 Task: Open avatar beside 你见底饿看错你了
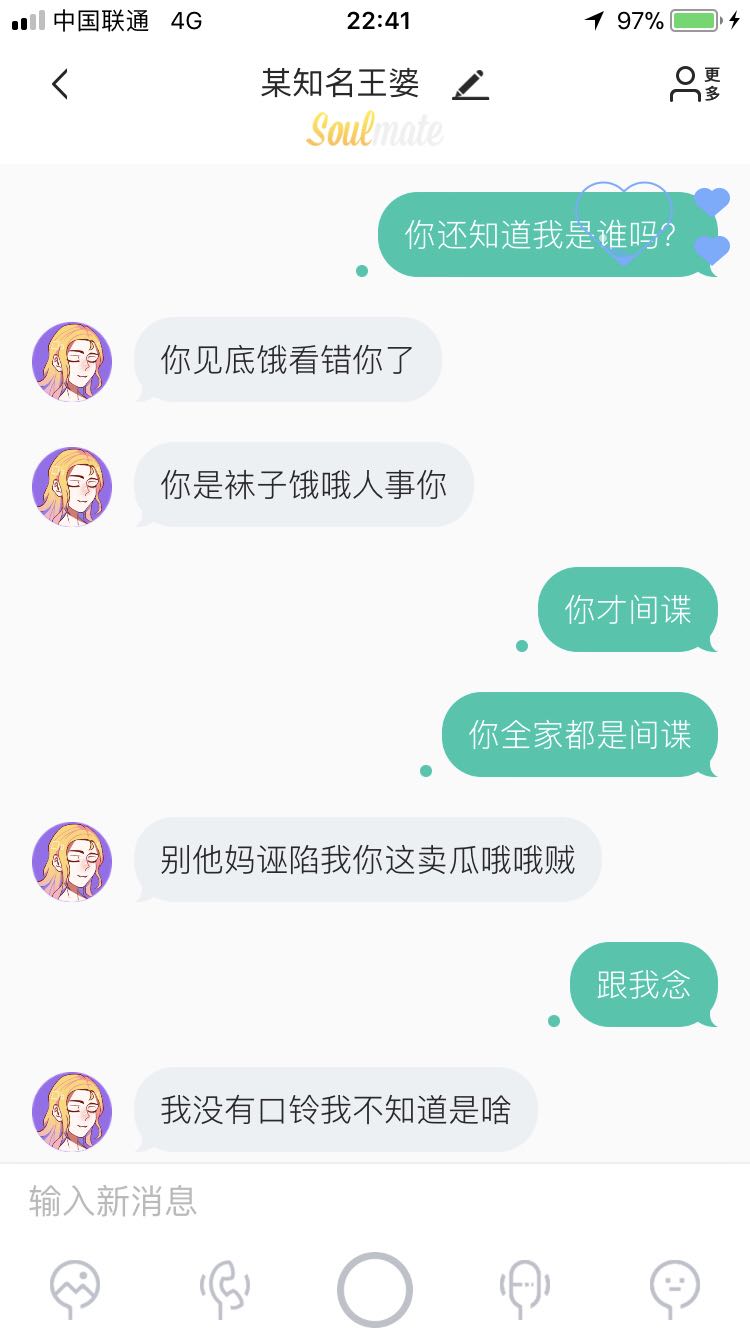72,362
